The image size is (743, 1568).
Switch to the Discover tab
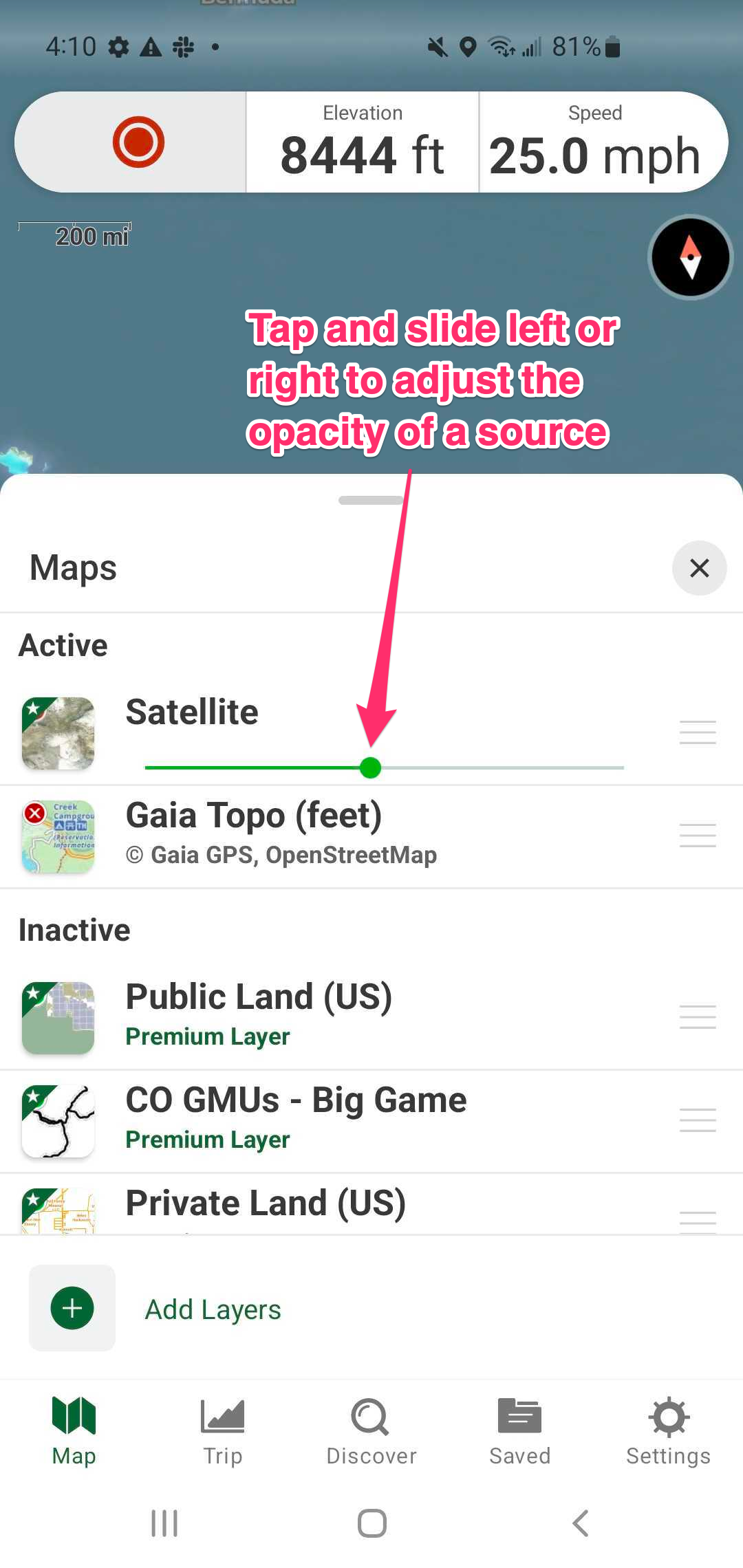pos(371,1432)
